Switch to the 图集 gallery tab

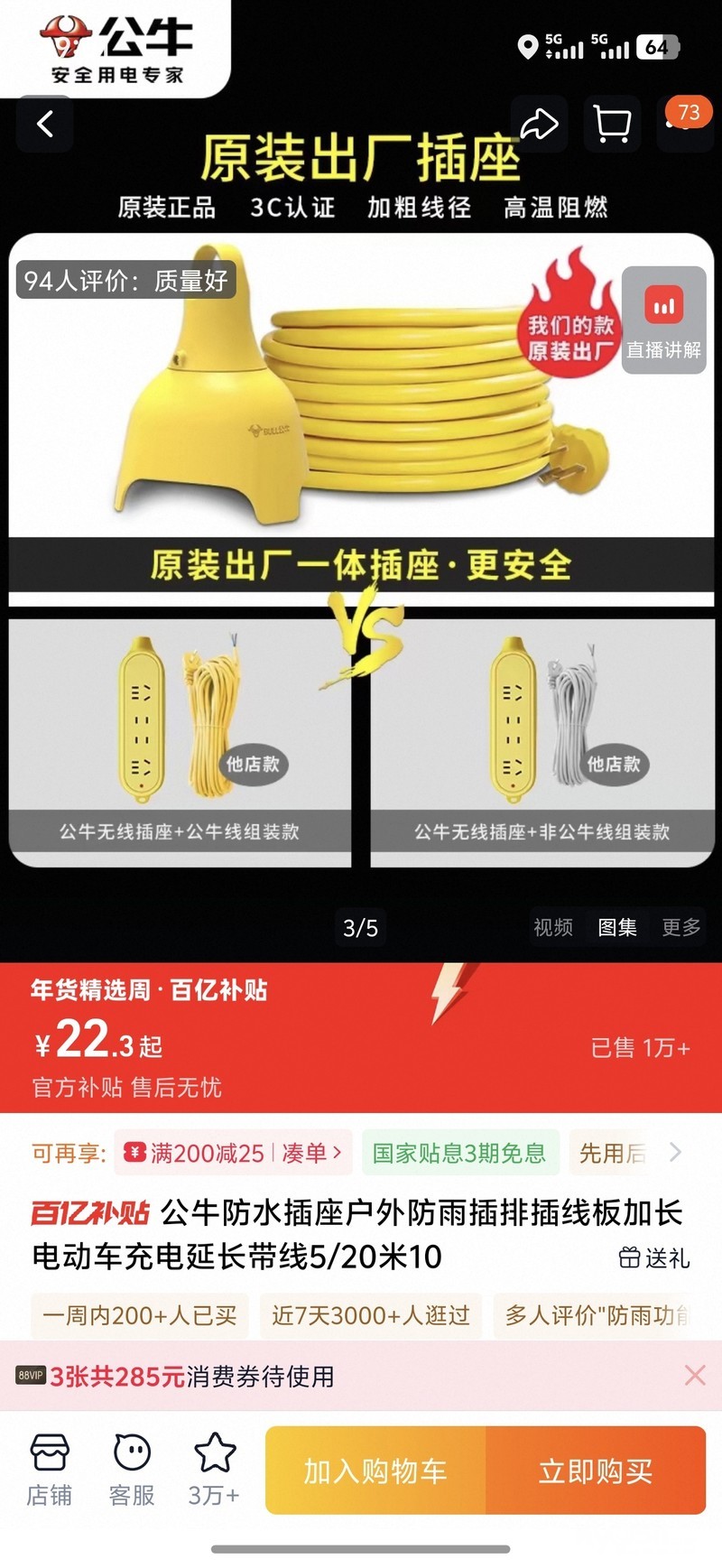click(617, 927)
